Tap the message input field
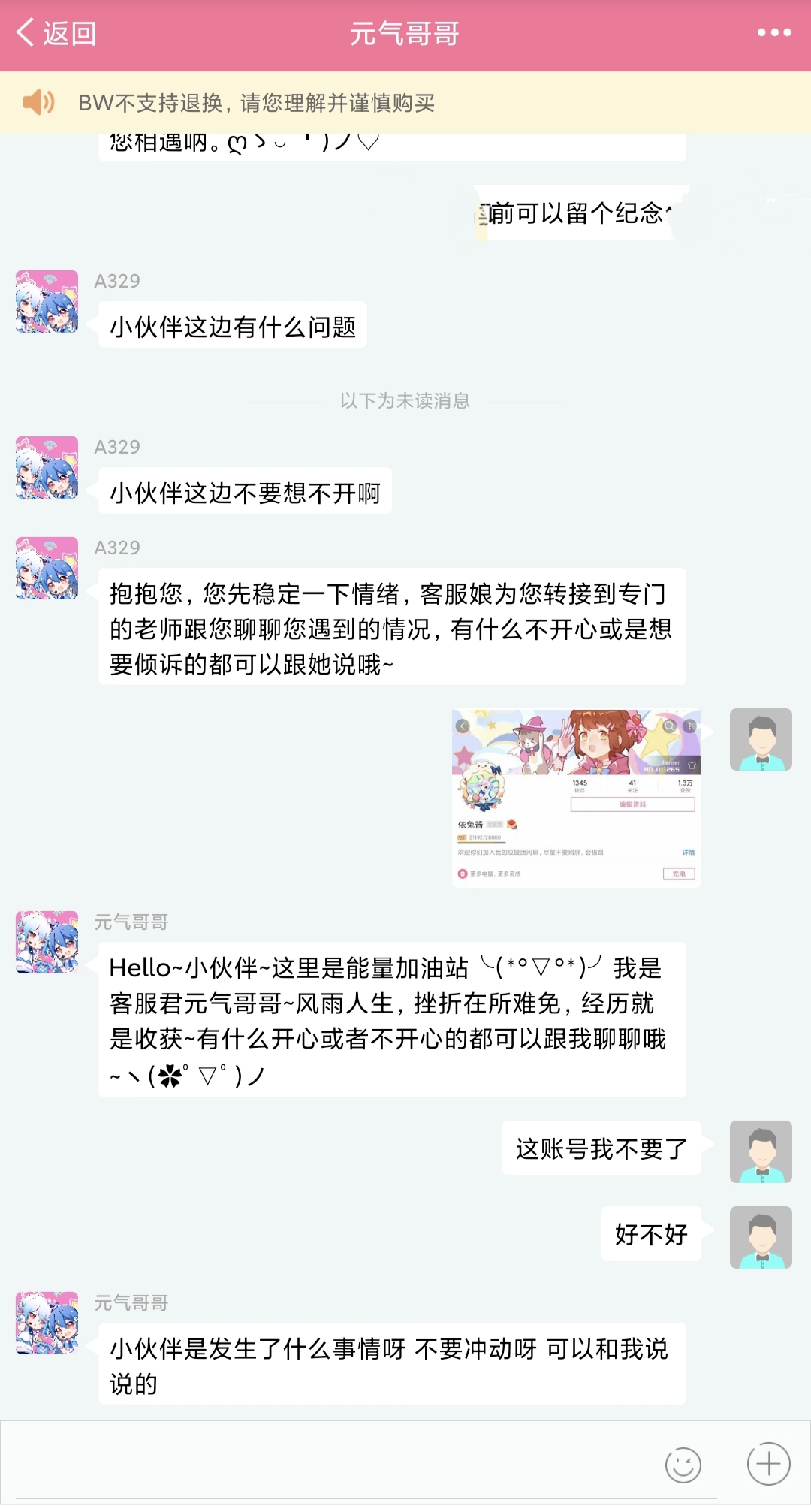Image resolution: width=811 pixels, height=1512 pixels. click(x=323, y=1463)
